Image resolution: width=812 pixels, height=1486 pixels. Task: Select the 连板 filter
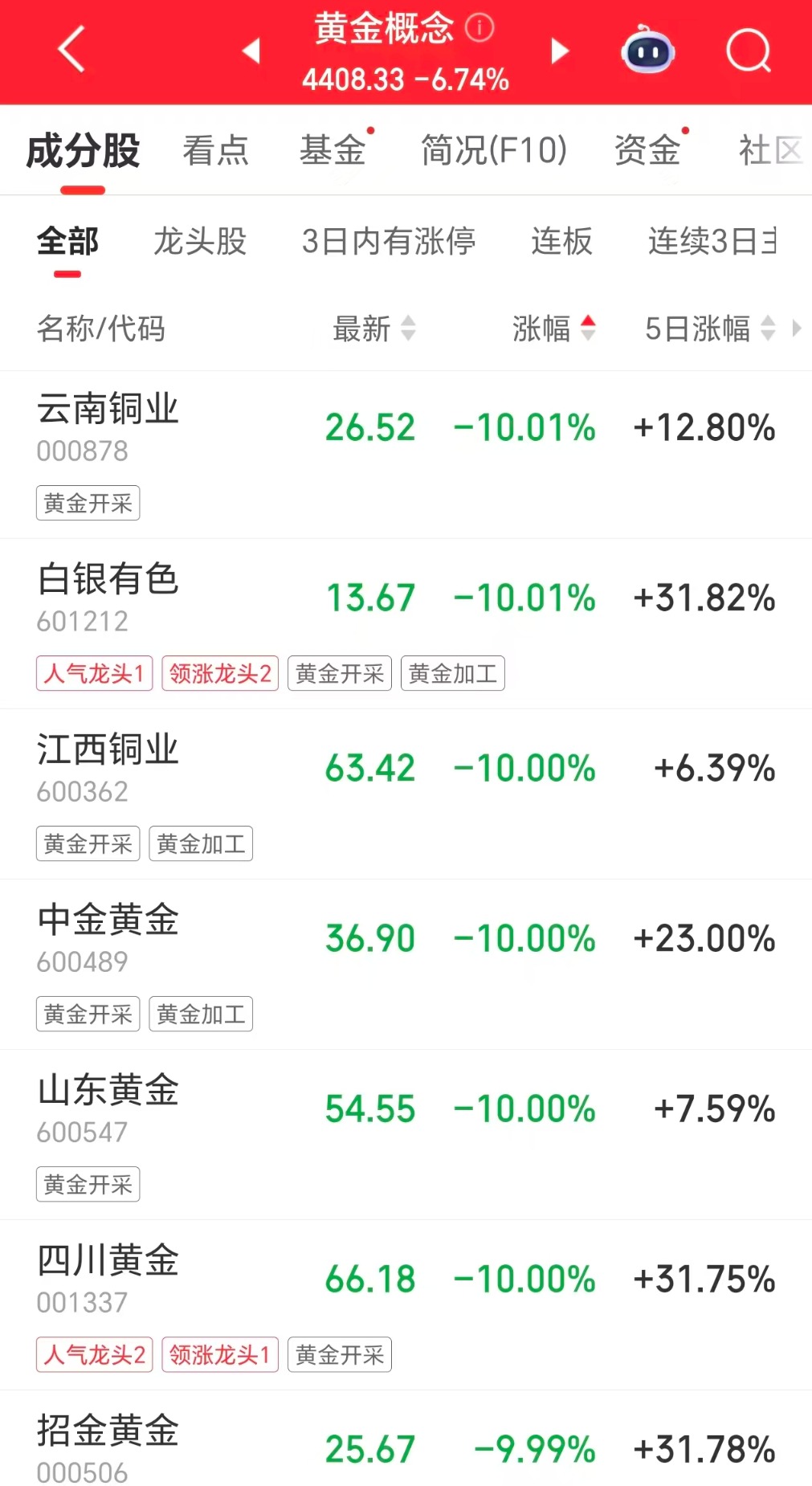click(x=561, y=241)
